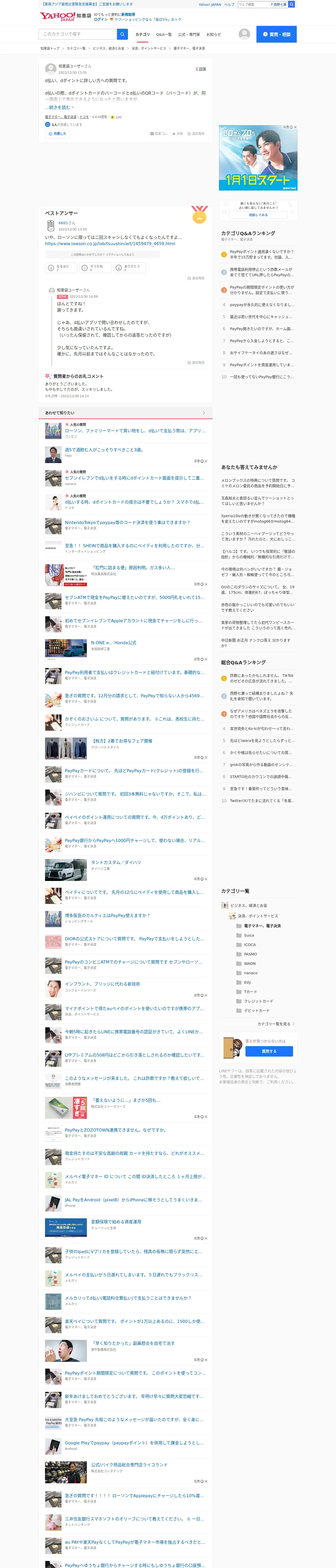Open the profile avatar icon

pyautogui.click(x=244, y=34)
